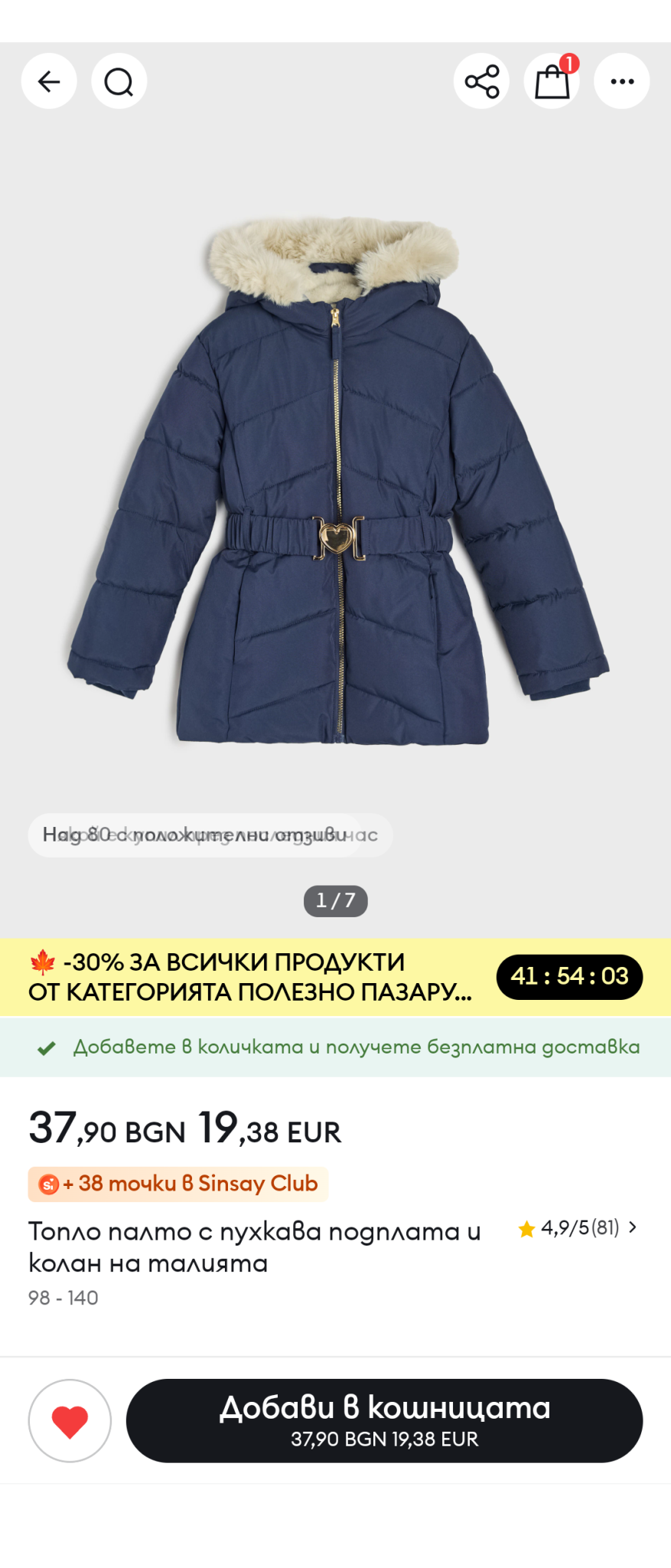Open the -30% promotion banner
The image size is (671, 1568).
point(252,977)
